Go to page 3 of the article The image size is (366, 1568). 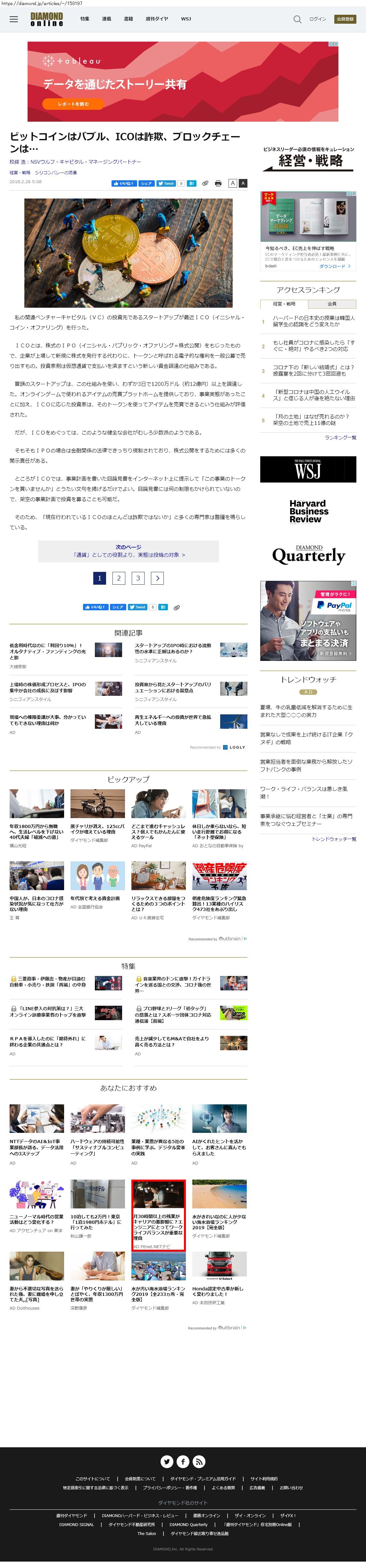(137, 578)
